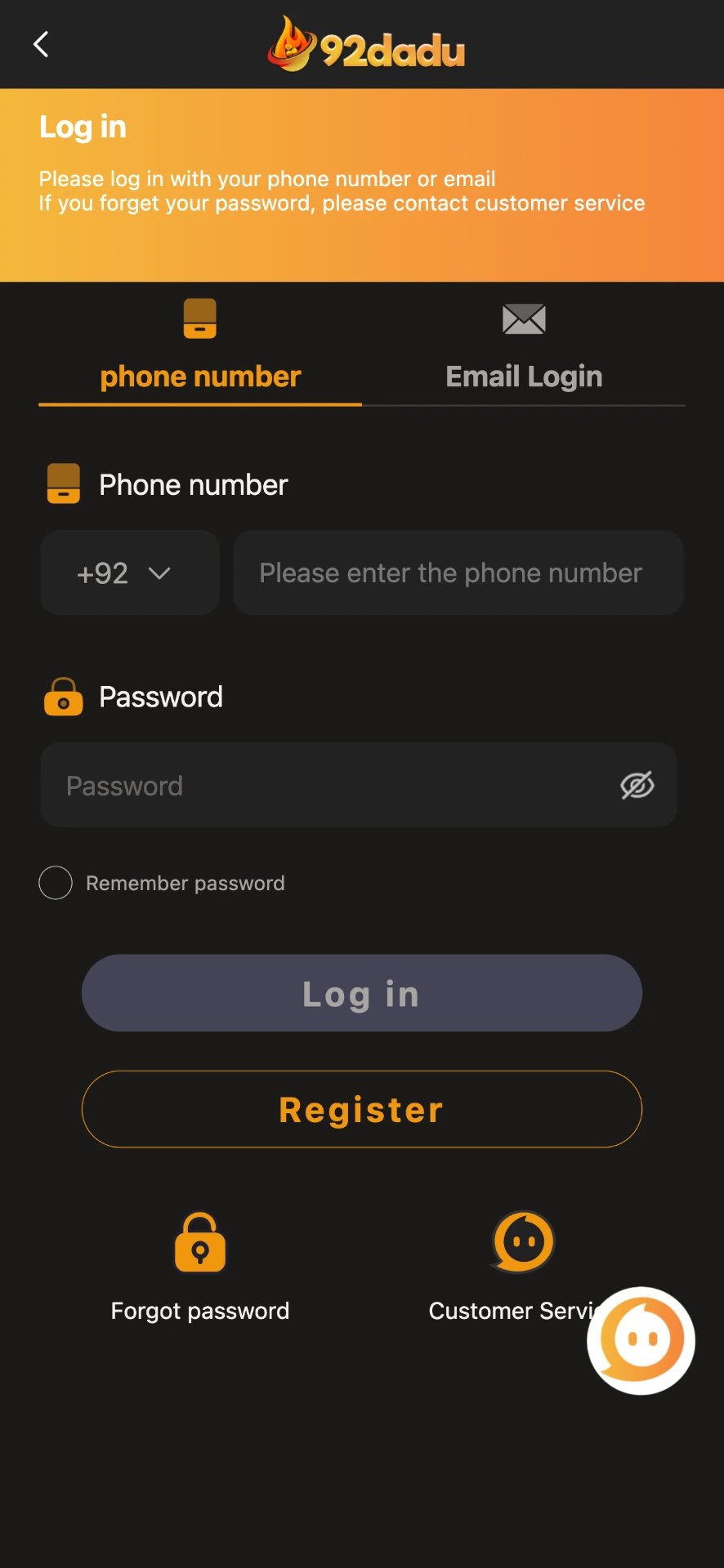Screen dimensions: 724x1568
Task: Switch to the Email Login tab
Action: click(523, 376)
